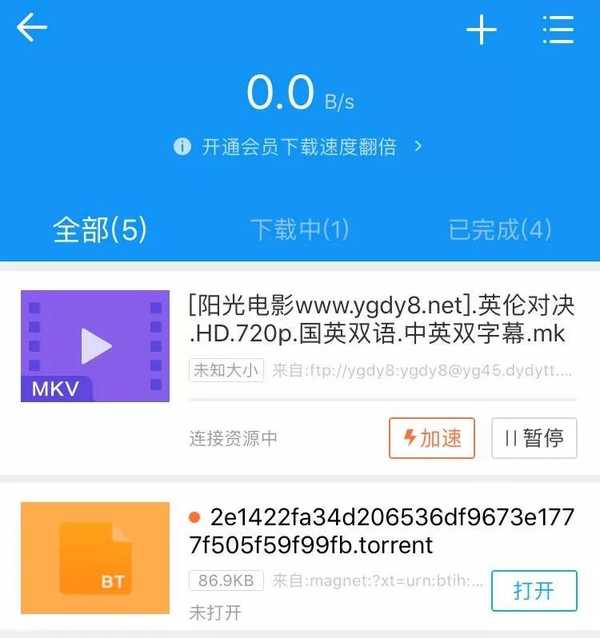Open the 开通会员下载速度翻倍 membership link
The width and height of the screenshot is (600, 638).
[299, 147]
